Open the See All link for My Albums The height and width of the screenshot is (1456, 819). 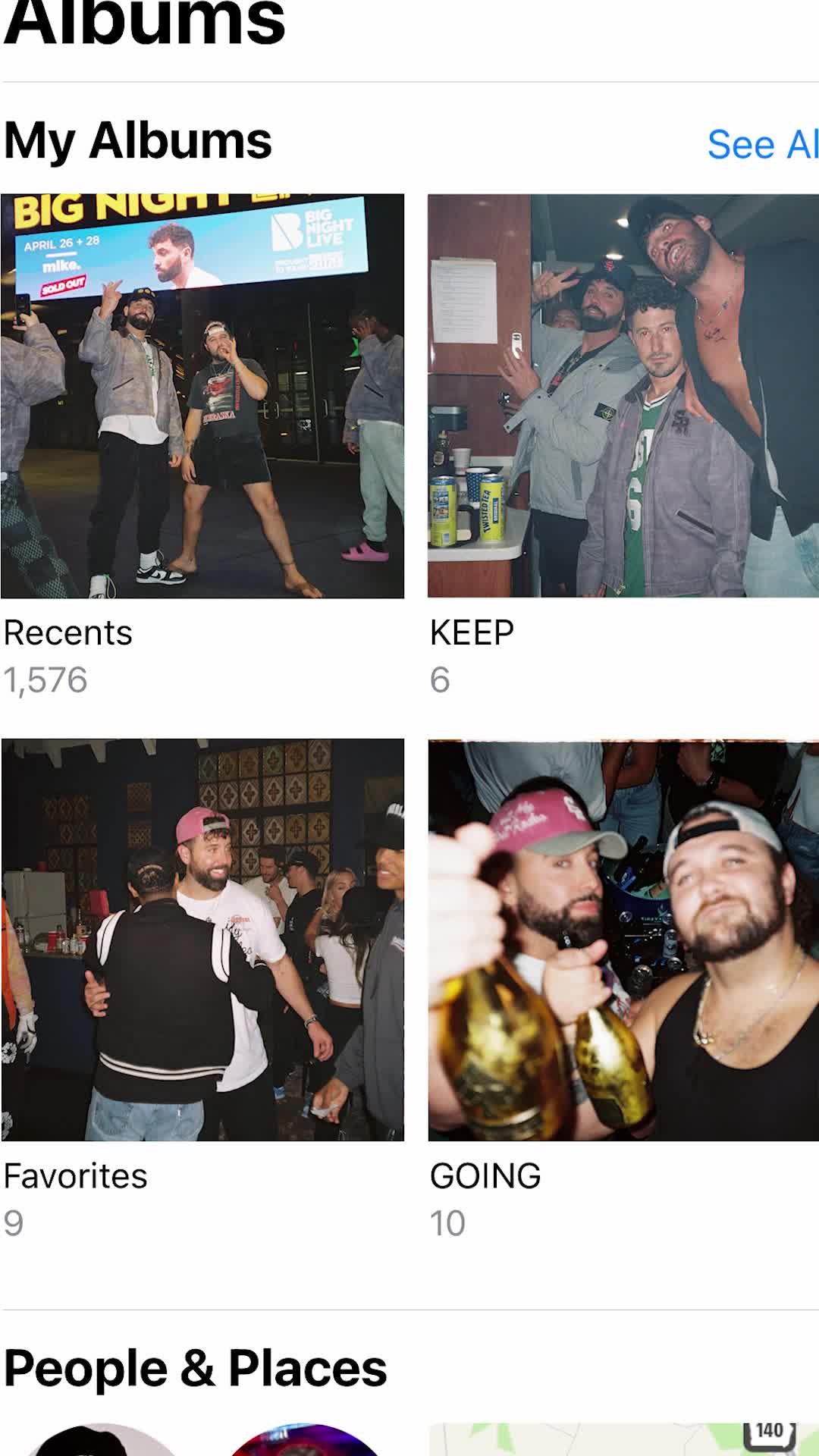[762, 144]
